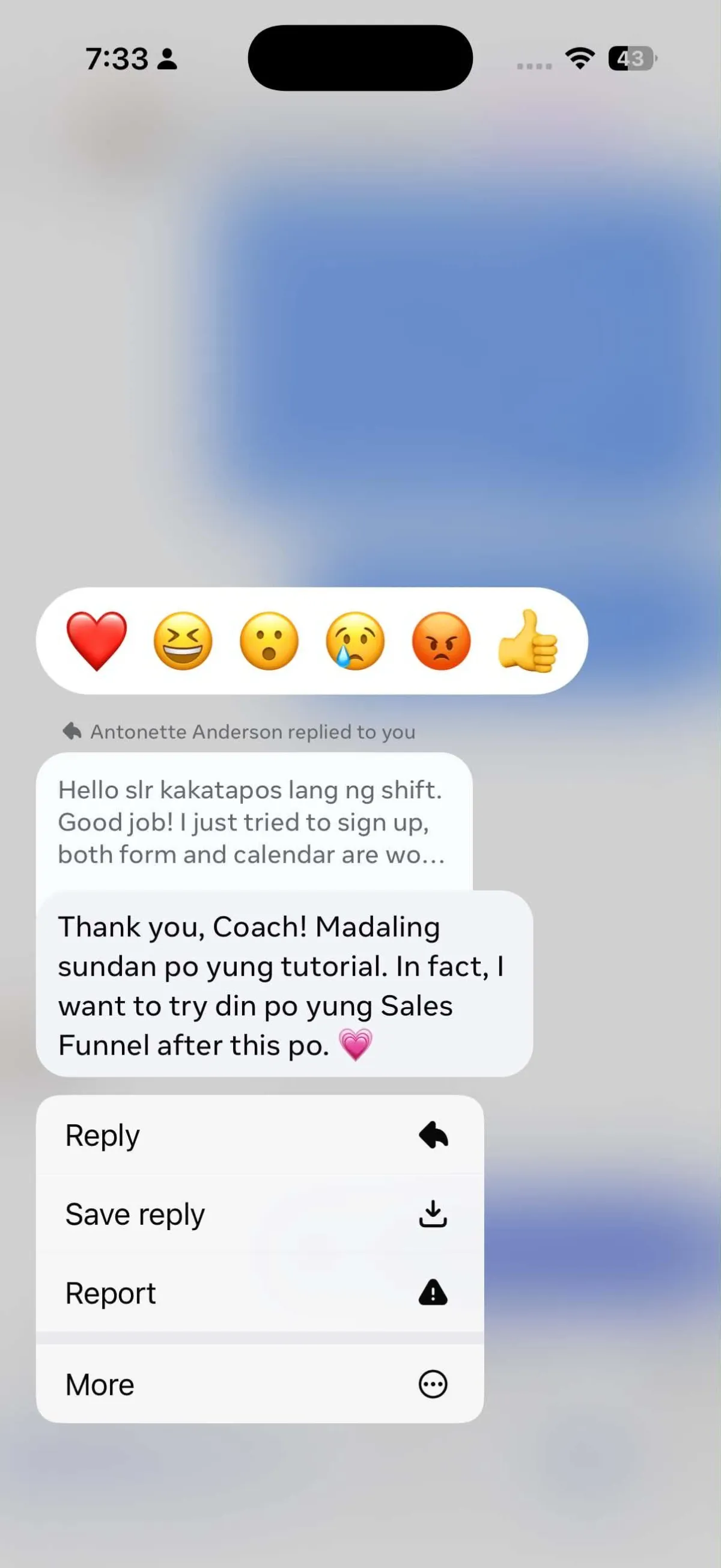
Task: React with the crying face emoji
Action: [355, 641]
